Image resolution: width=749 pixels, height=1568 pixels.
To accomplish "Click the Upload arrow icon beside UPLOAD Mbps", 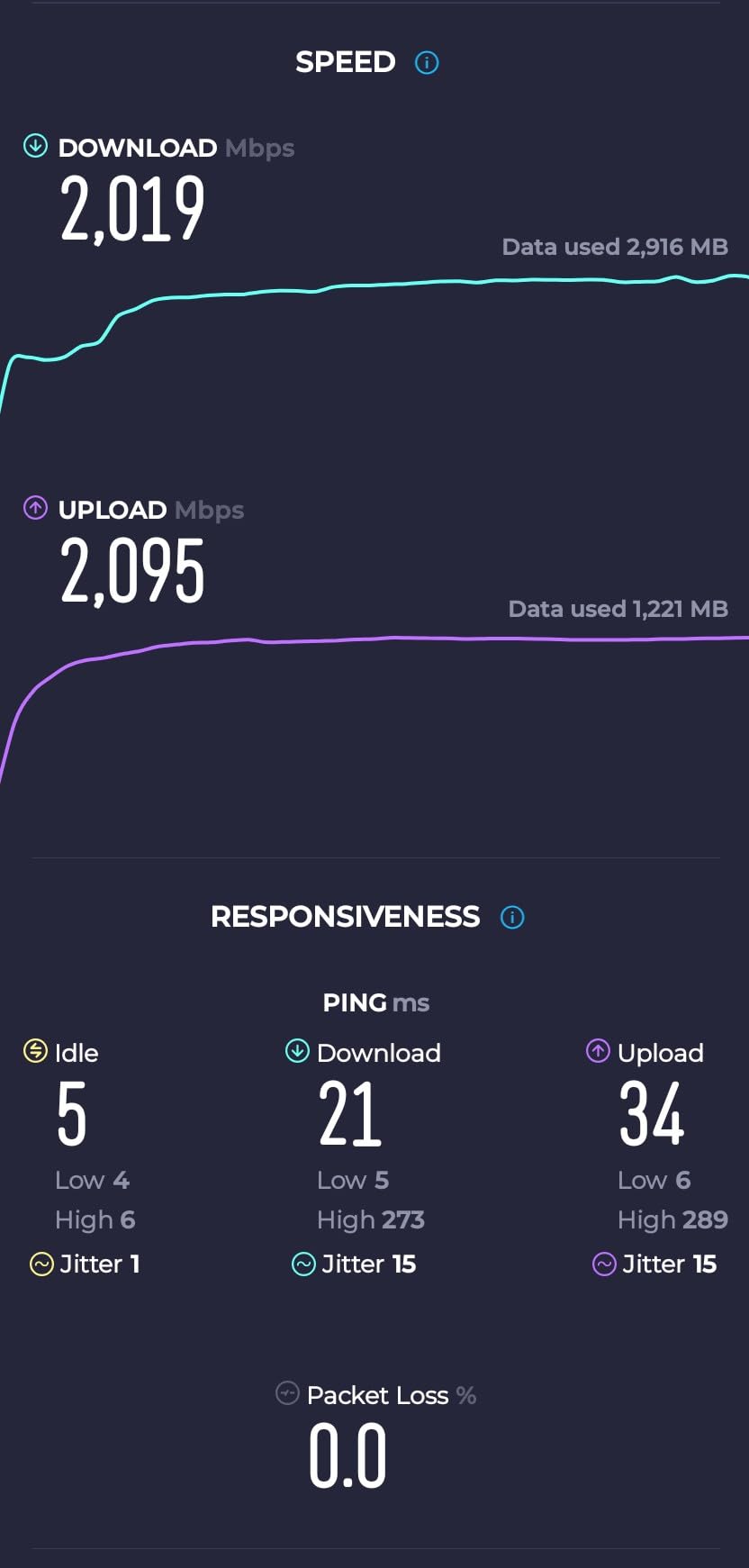I will pos(34,508).
